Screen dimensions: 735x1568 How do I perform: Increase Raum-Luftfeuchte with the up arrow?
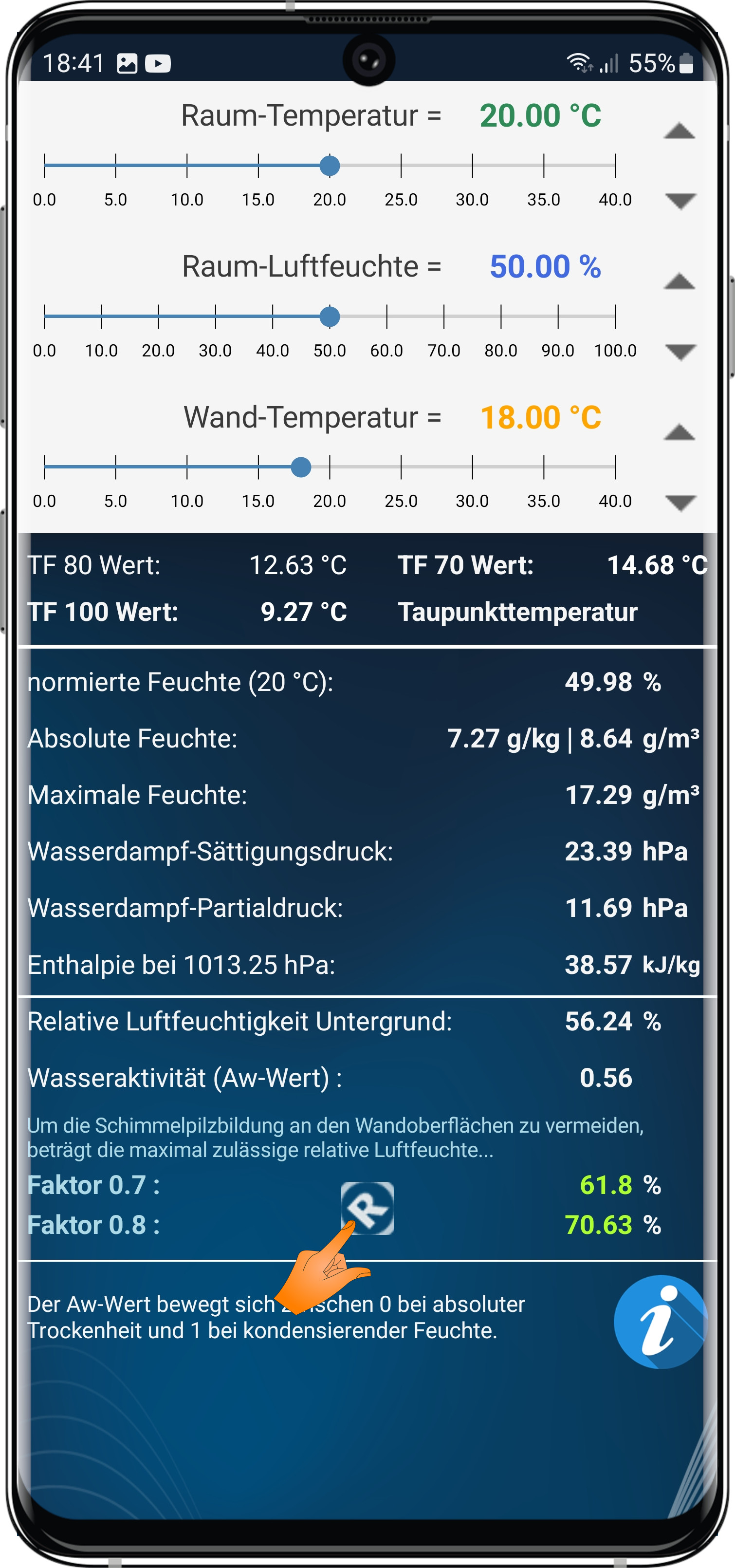679,281
